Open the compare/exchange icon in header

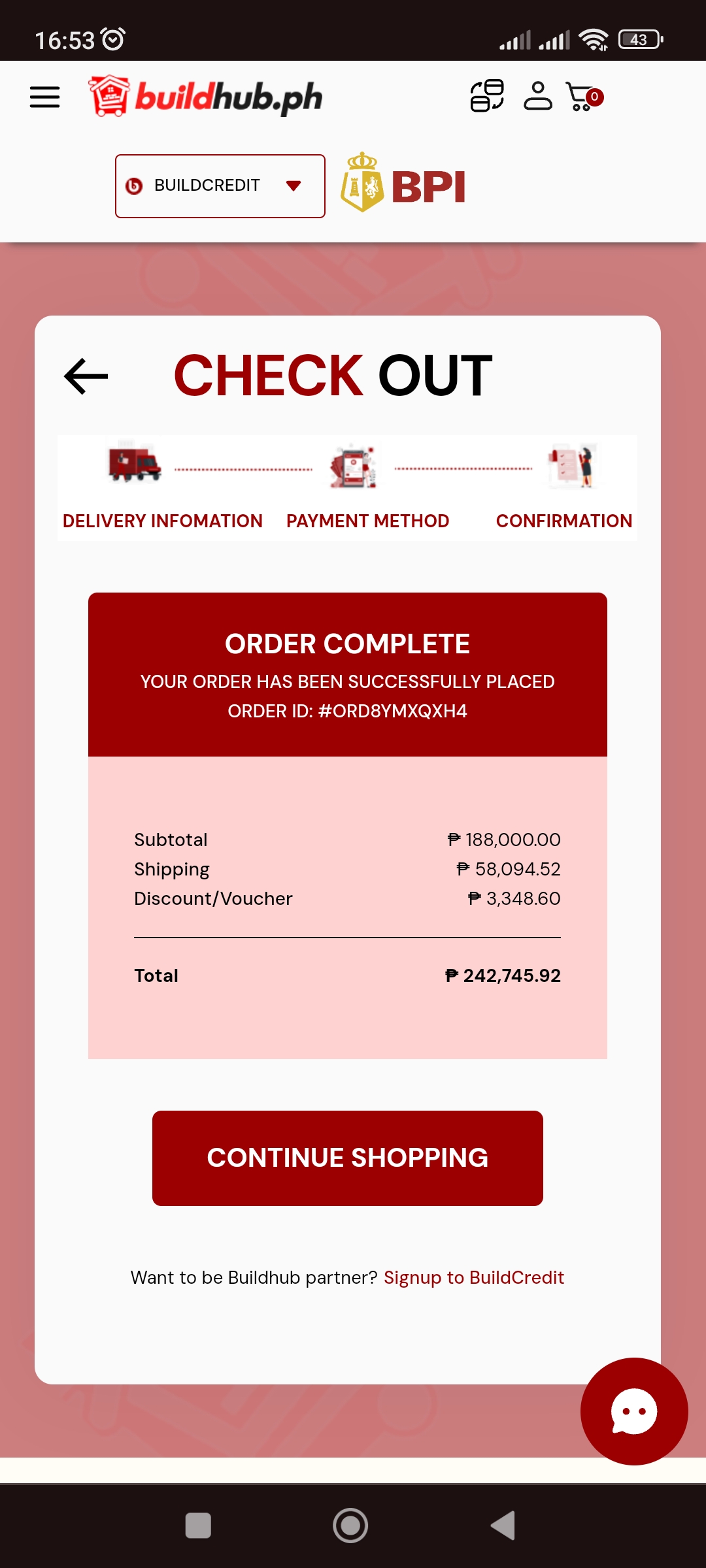click(487, 96)
